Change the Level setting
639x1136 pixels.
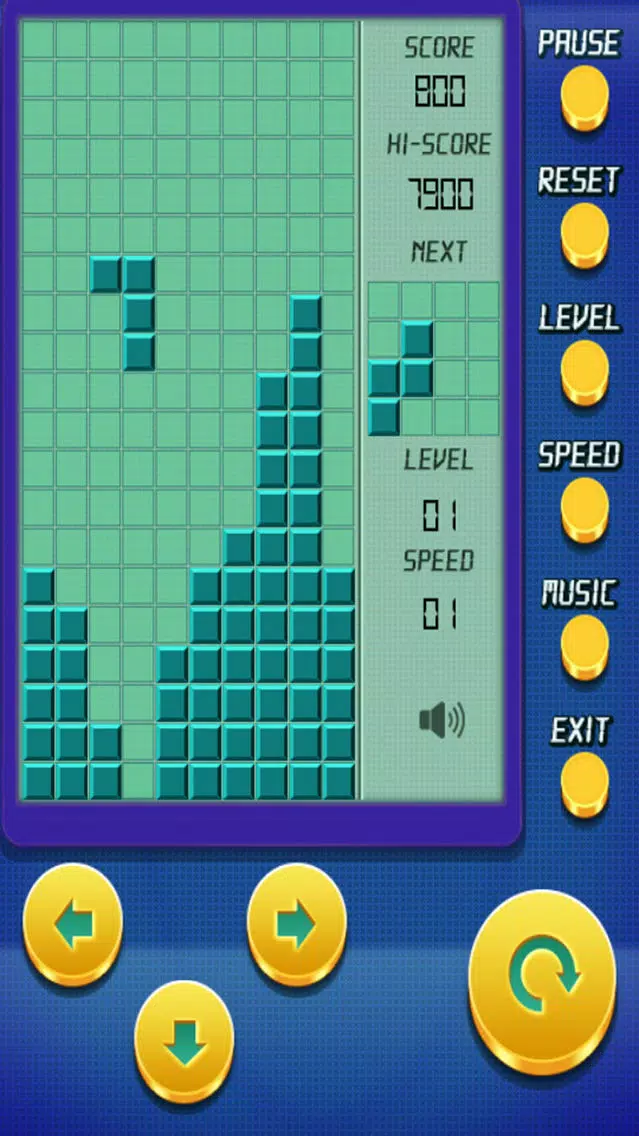click(584, 372)
